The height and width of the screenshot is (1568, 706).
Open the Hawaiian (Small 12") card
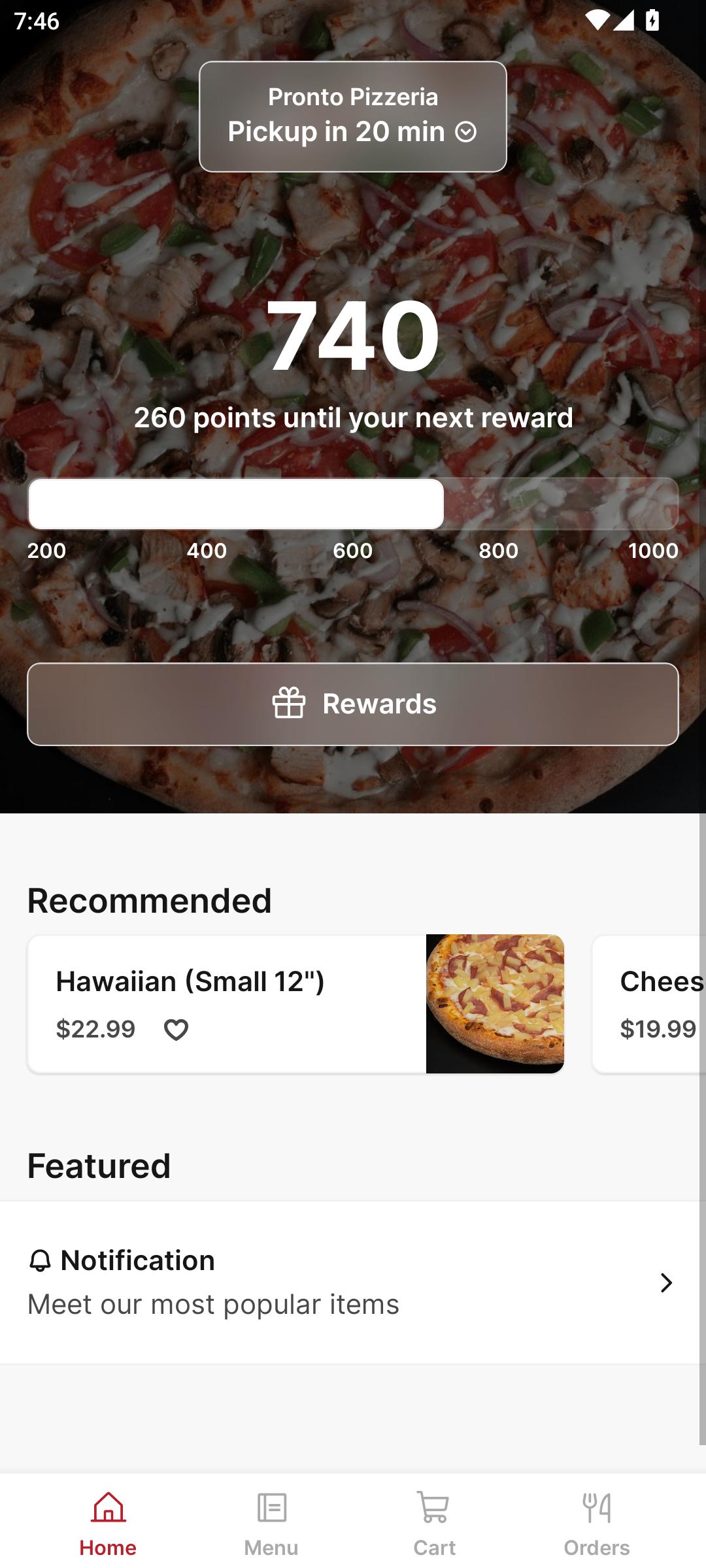(295, 1004)
